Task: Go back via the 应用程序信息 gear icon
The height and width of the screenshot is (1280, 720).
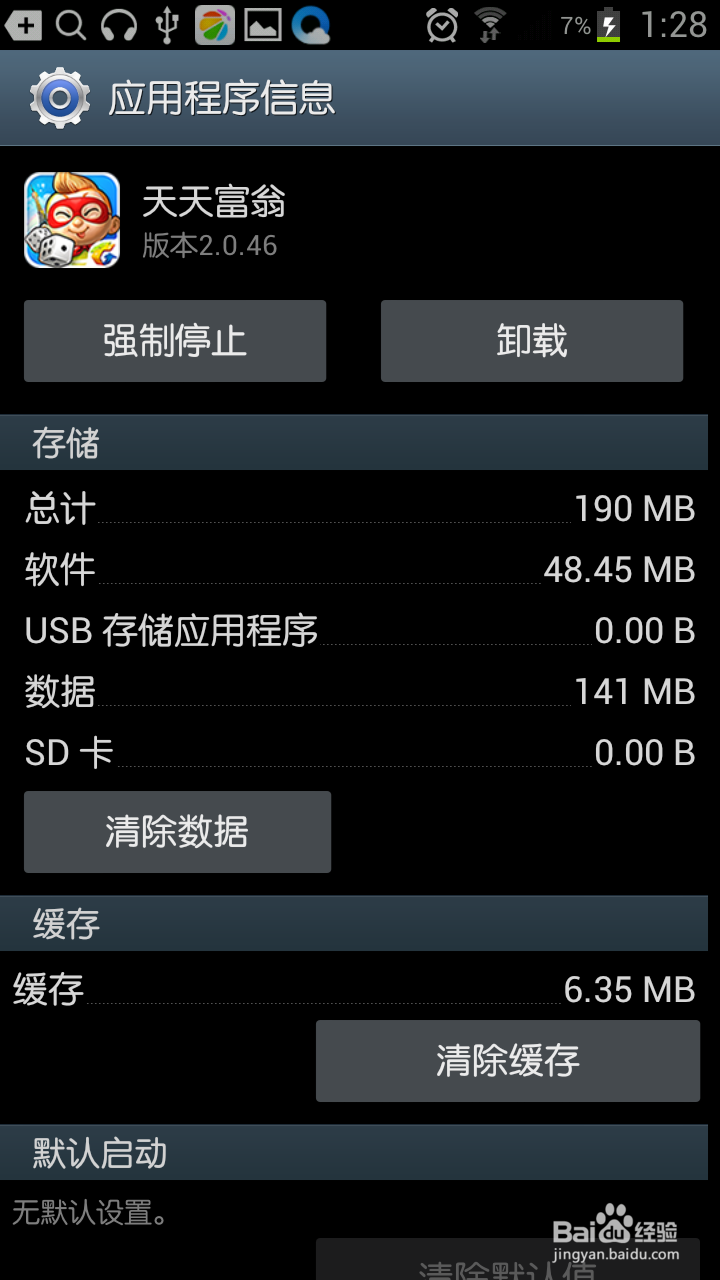Action: (x=60, y=98)
